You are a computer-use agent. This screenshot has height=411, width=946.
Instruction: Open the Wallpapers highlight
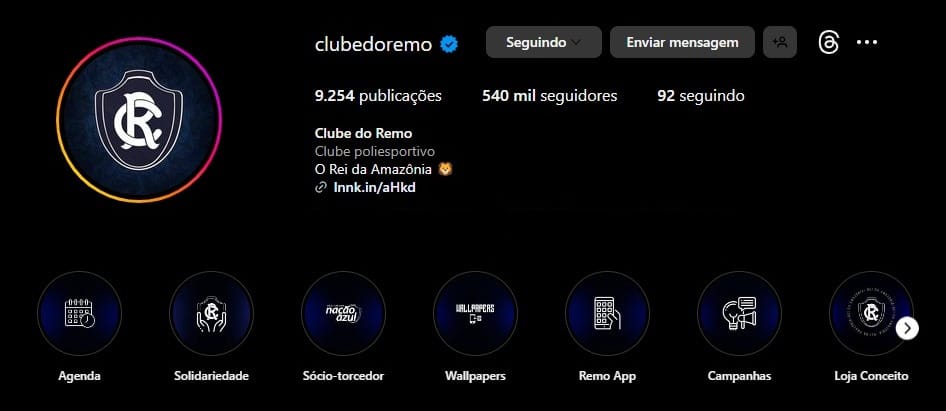(x=475, y=313)
